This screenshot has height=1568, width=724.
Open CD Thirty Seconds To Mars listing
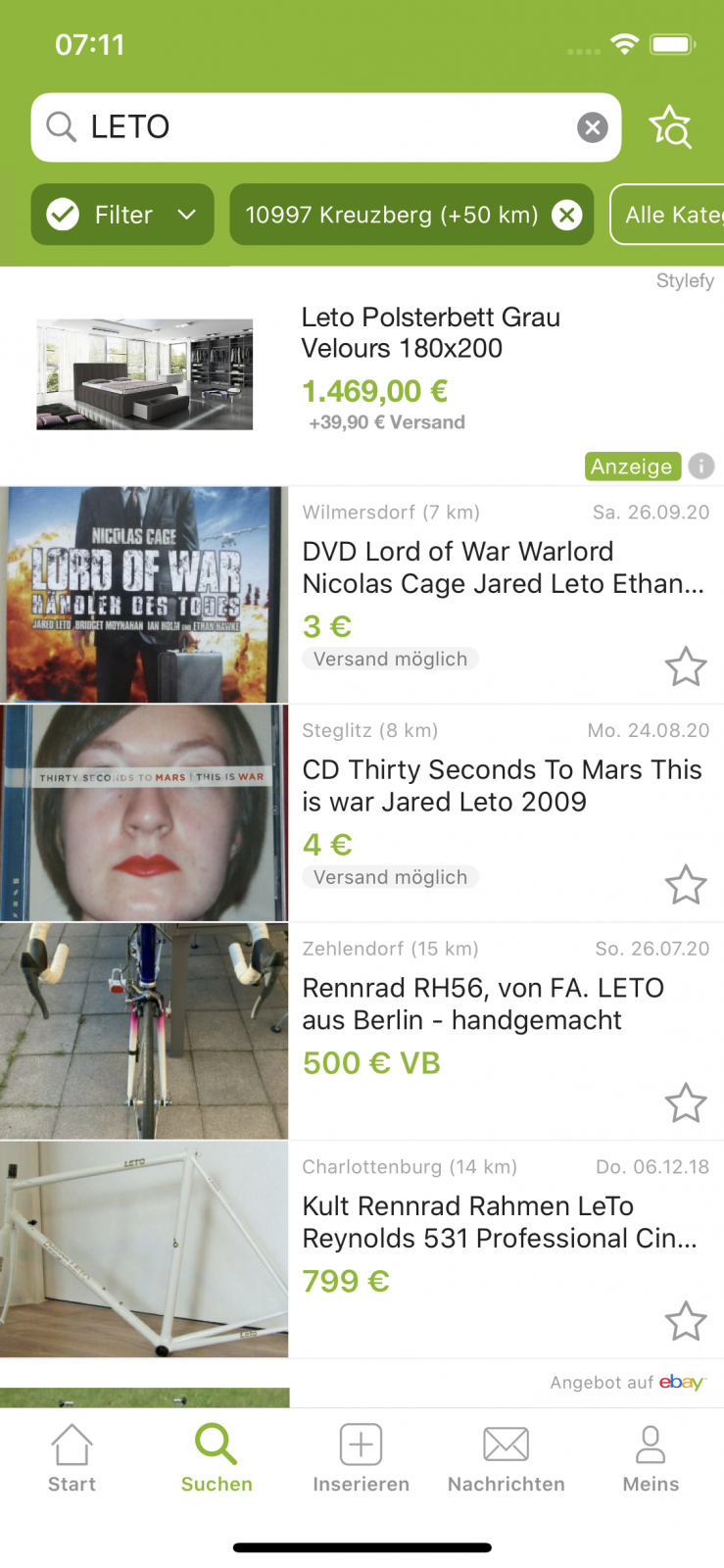click(x=502, y=786)
